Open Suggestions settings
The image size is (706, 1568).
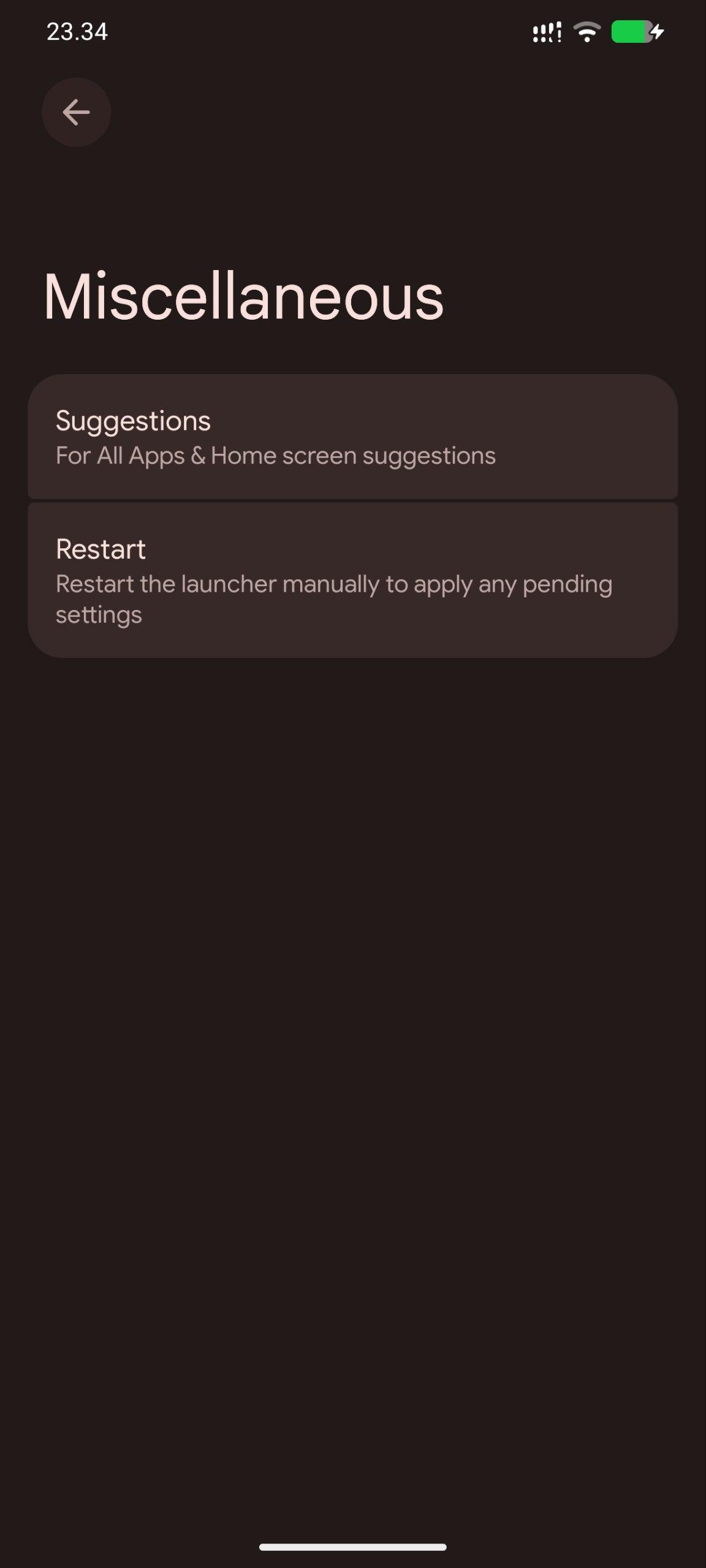point(352,437)
